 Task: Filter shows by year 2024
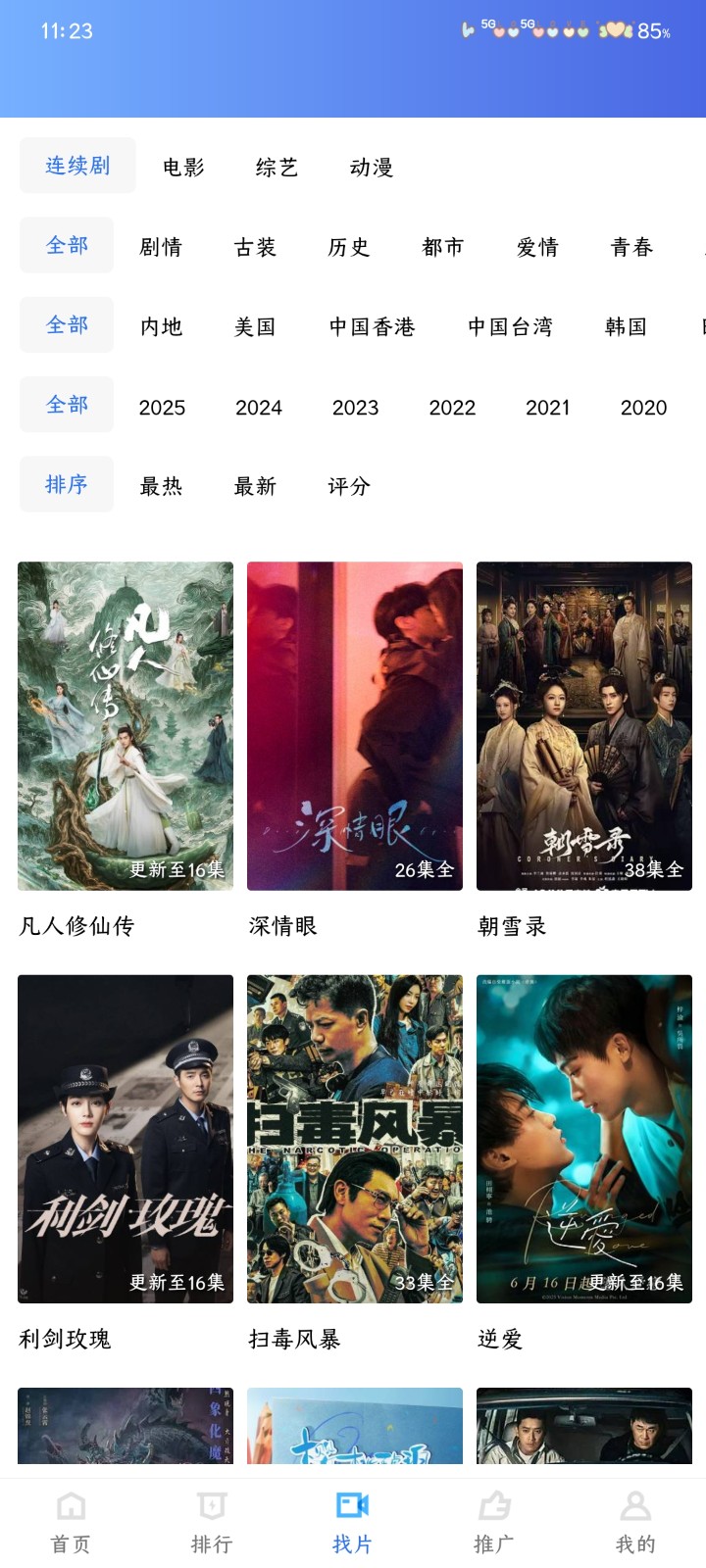(x=258, y=406)
